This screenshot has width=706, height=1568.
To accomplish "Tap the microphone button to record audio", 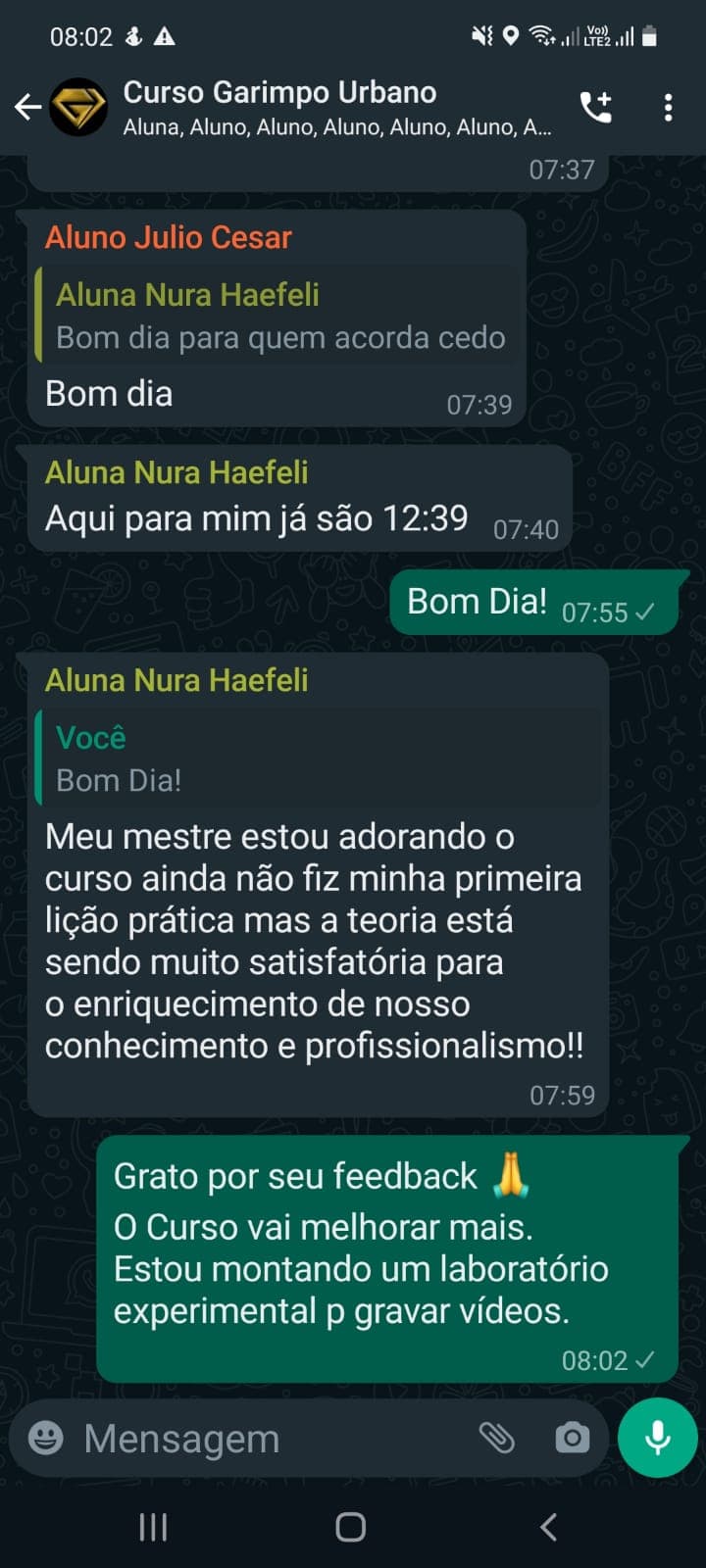I will click(x=655, y=1438).
